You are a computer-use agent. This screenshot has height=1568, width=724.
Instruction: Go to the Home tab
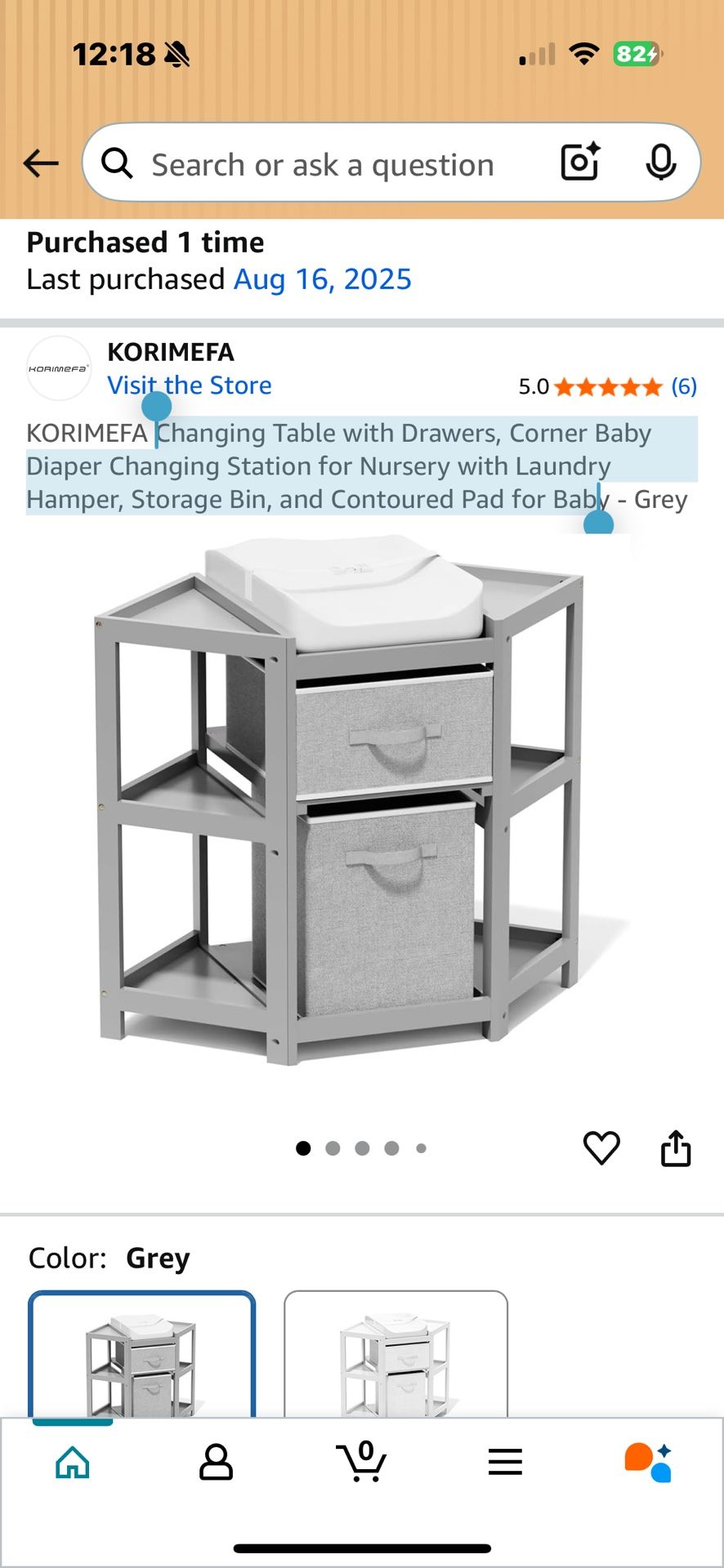[73, 1462]
